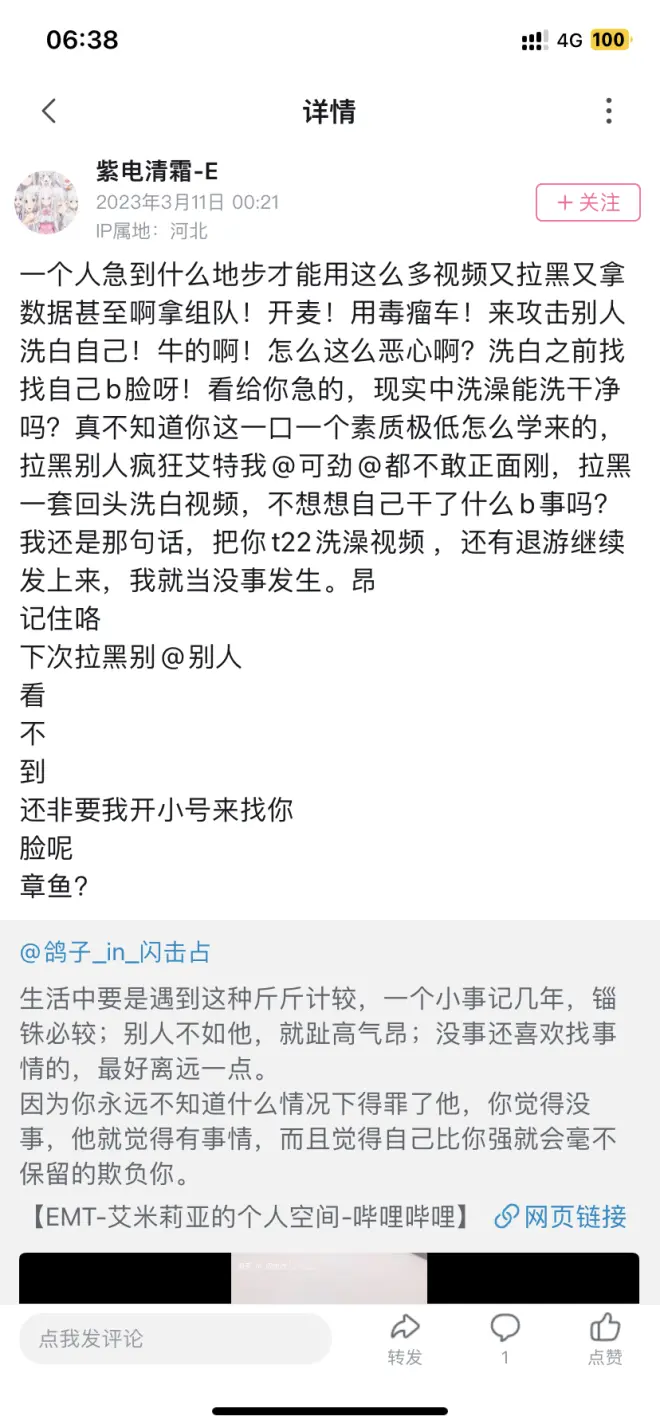This screenshot has width=660, height=1428.
Task: Go back from the 详情 page
Action: [x=49, y=111]
